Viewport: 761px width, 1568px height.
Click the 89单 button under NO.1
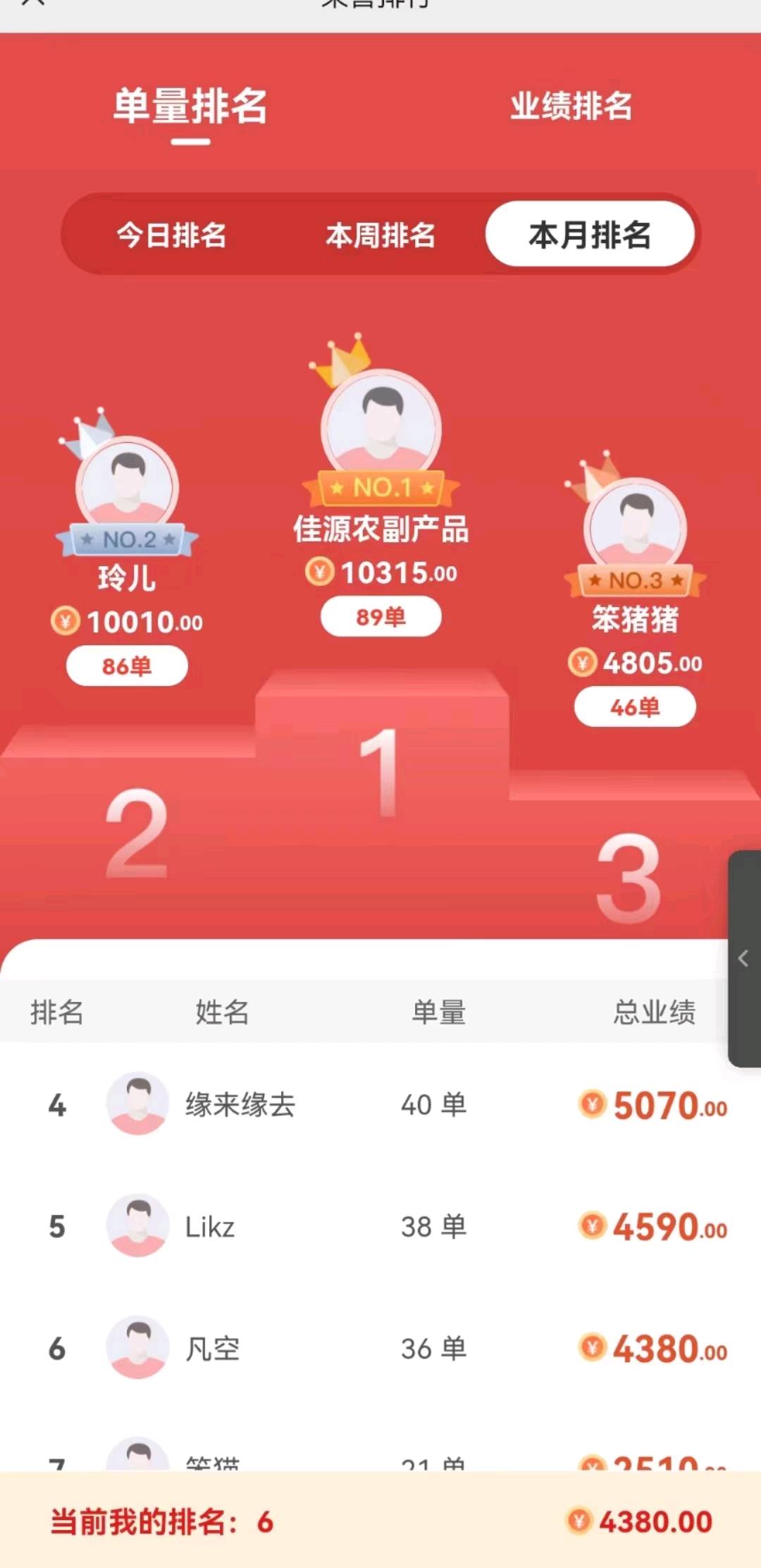coord(380,615)
